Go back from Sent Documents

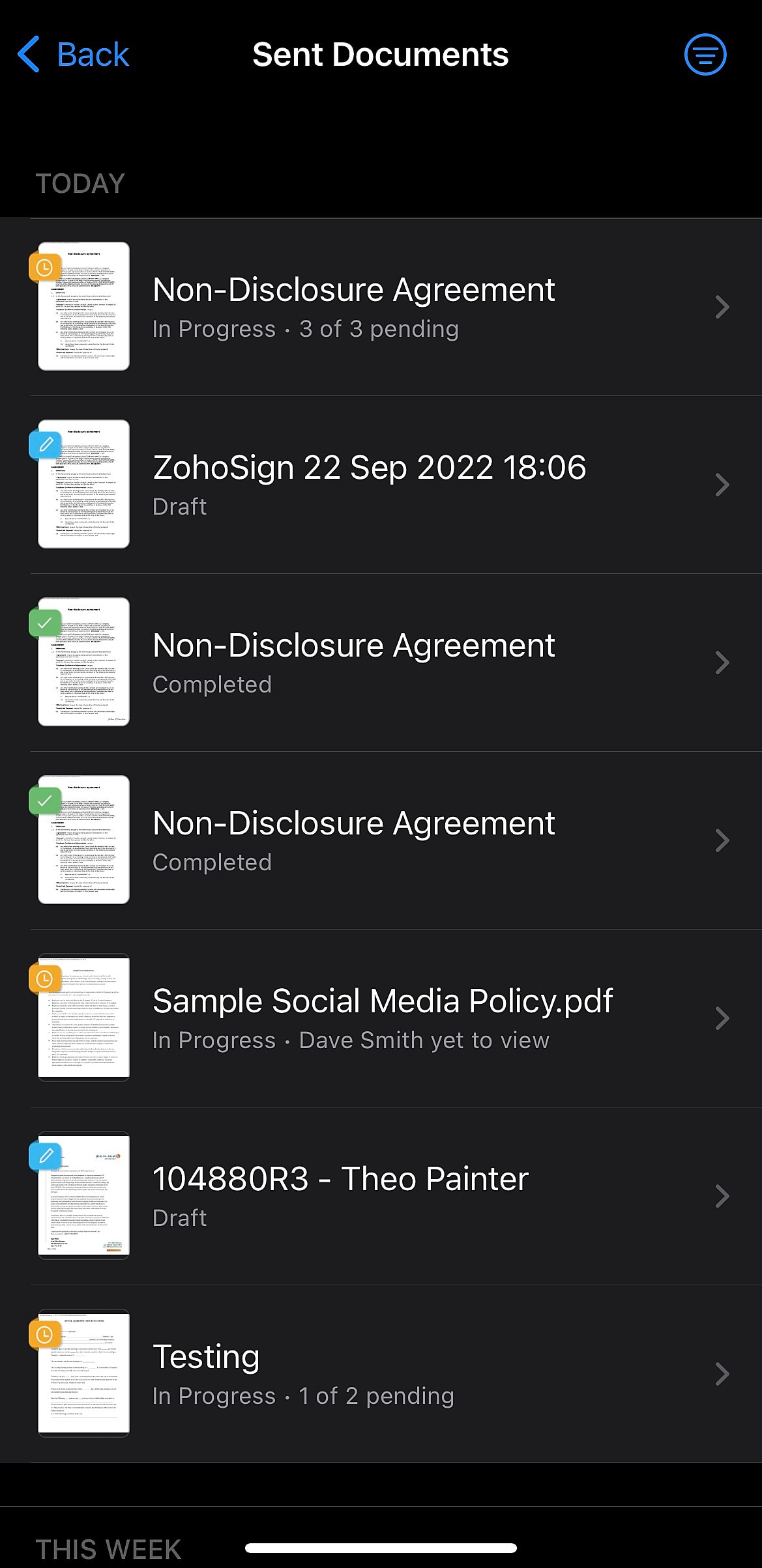click(x=73, y=54)
